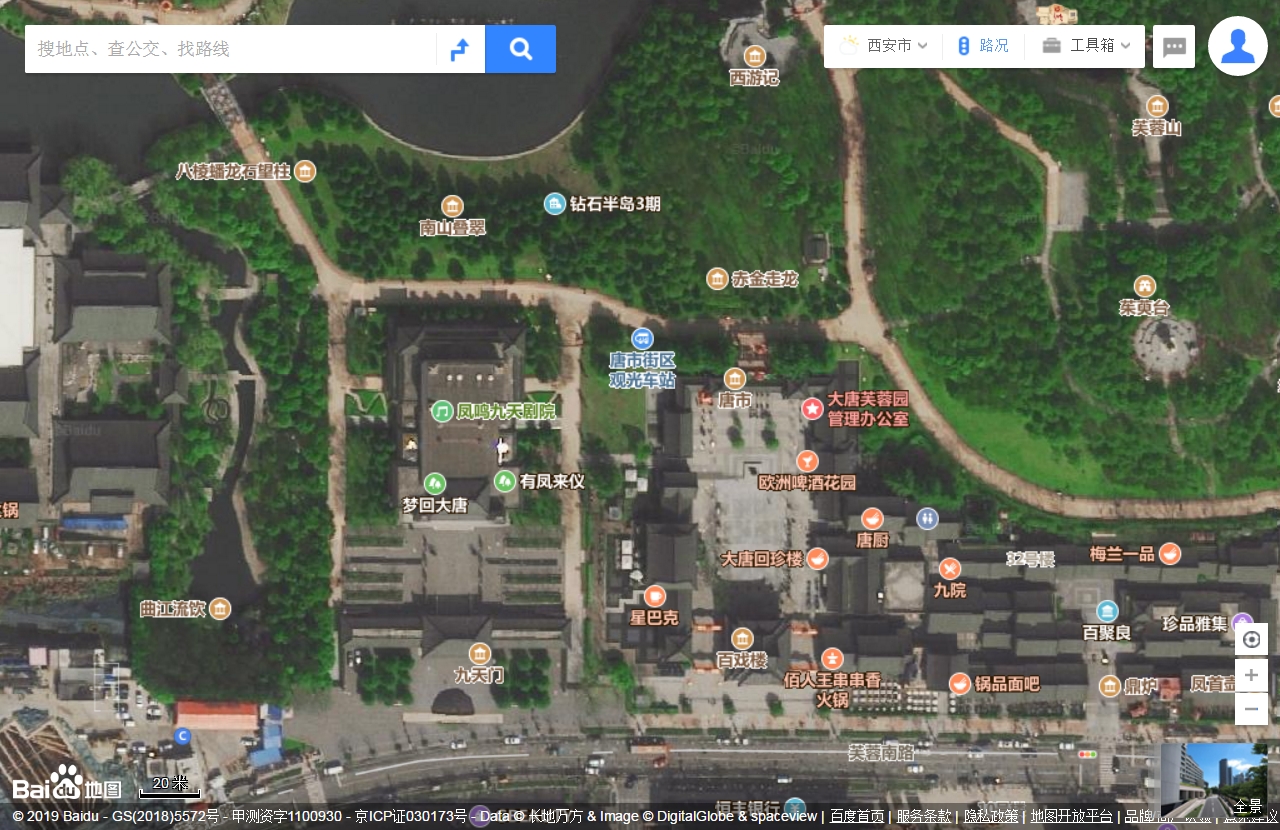
Task: Open the 地图开放平台 footer link
Action: pyautogui.click(x=1071, y=816)
